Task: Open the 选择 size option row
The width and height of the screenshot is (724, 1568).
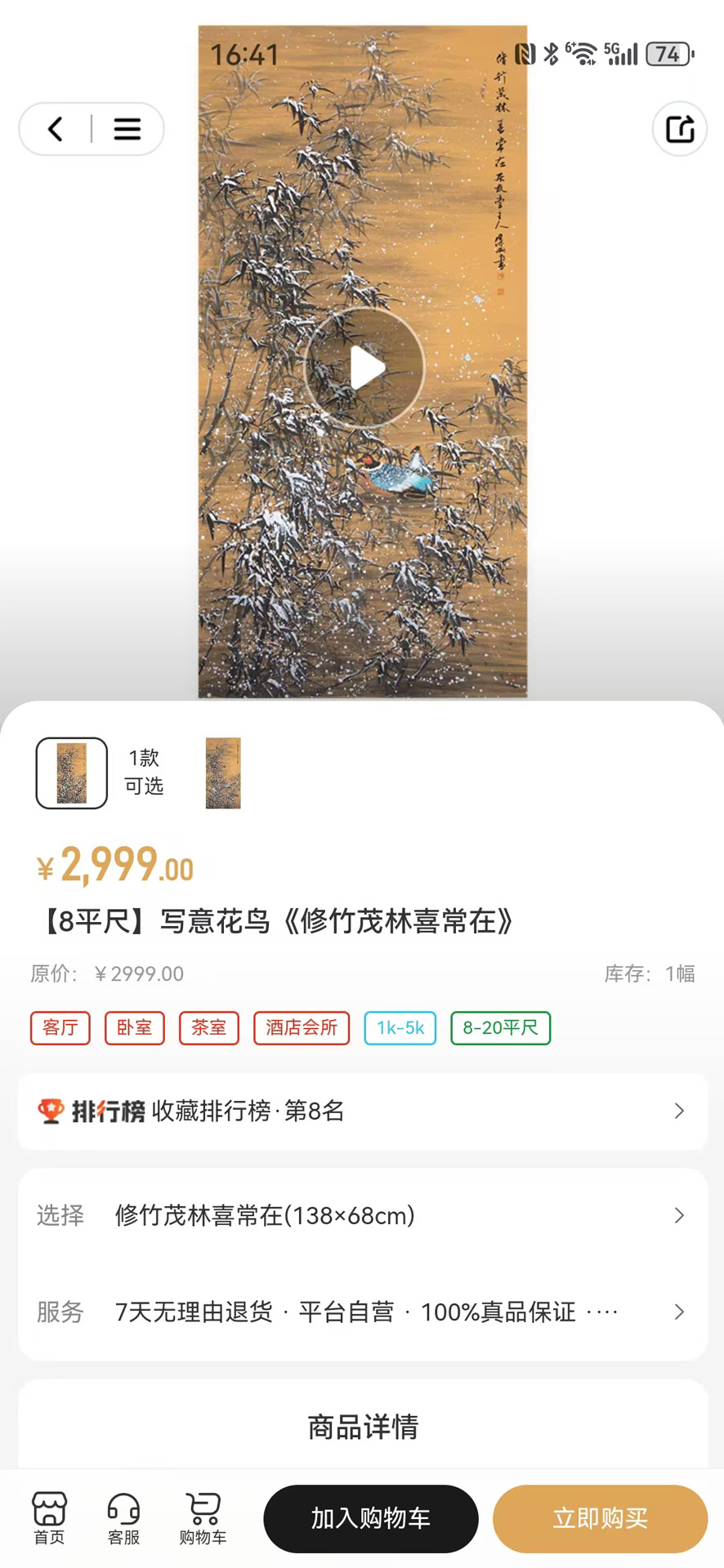Action: click(x=363, y=1216)
